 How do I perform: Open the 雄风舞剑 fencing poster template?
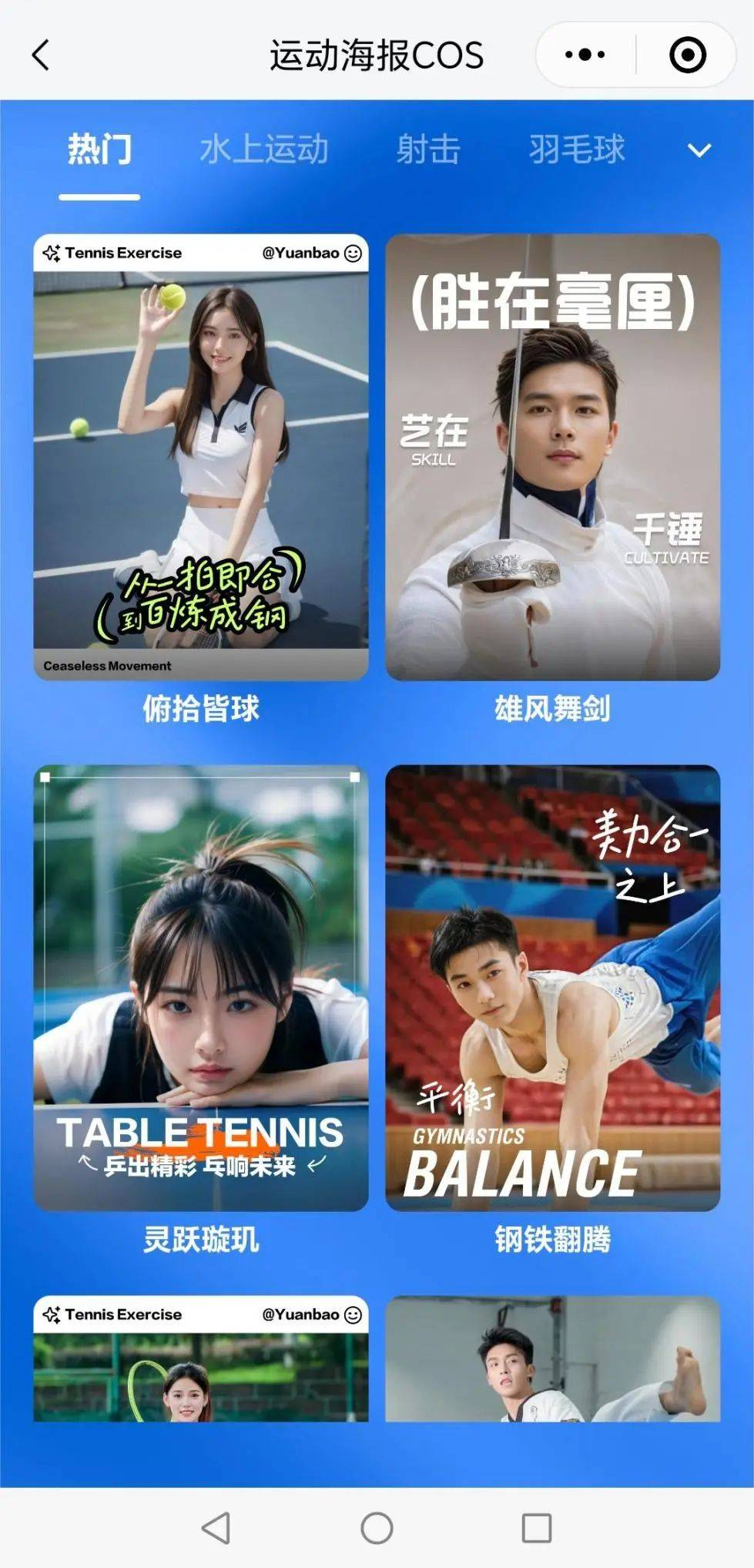tap(552, 457)
